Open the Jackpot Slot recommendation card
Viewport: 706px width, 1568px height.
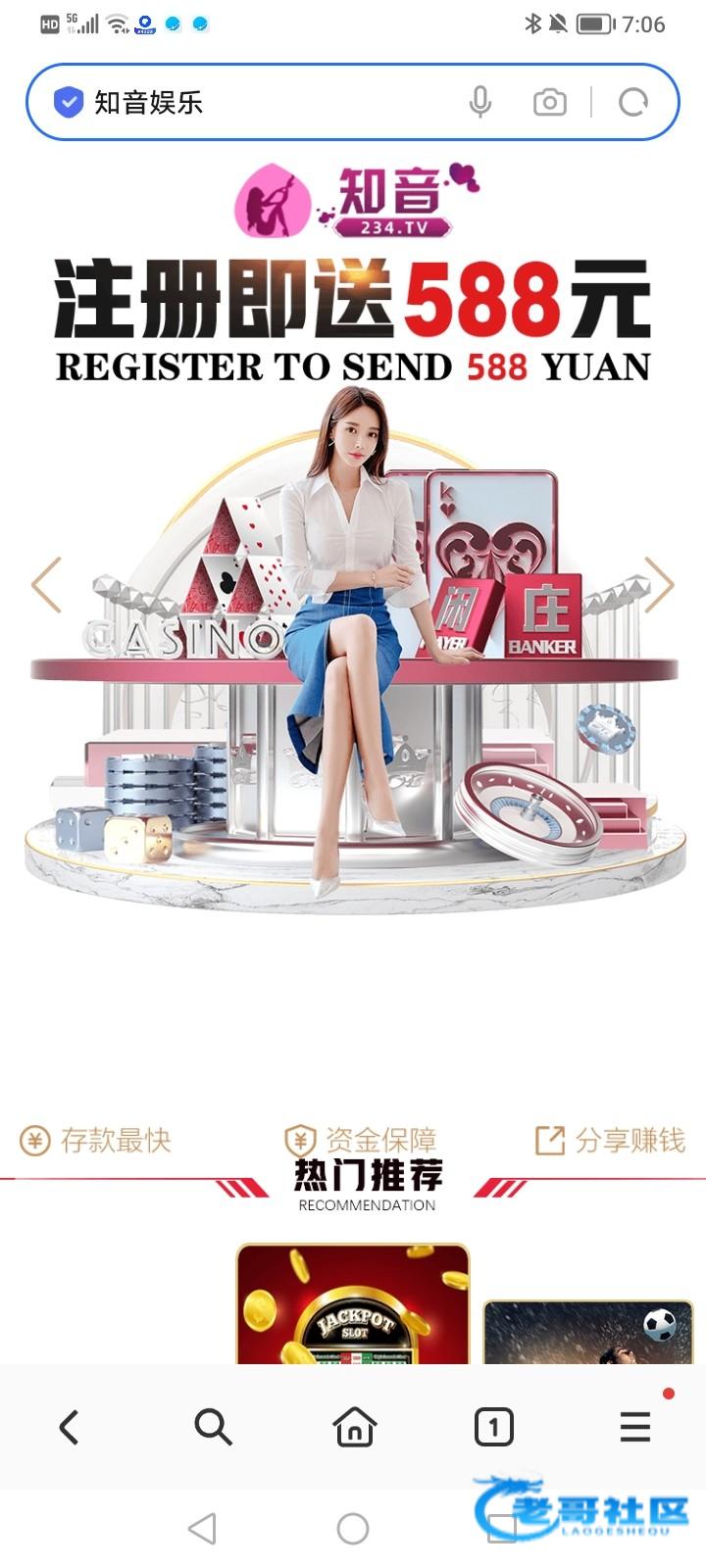pos(353,1305)
